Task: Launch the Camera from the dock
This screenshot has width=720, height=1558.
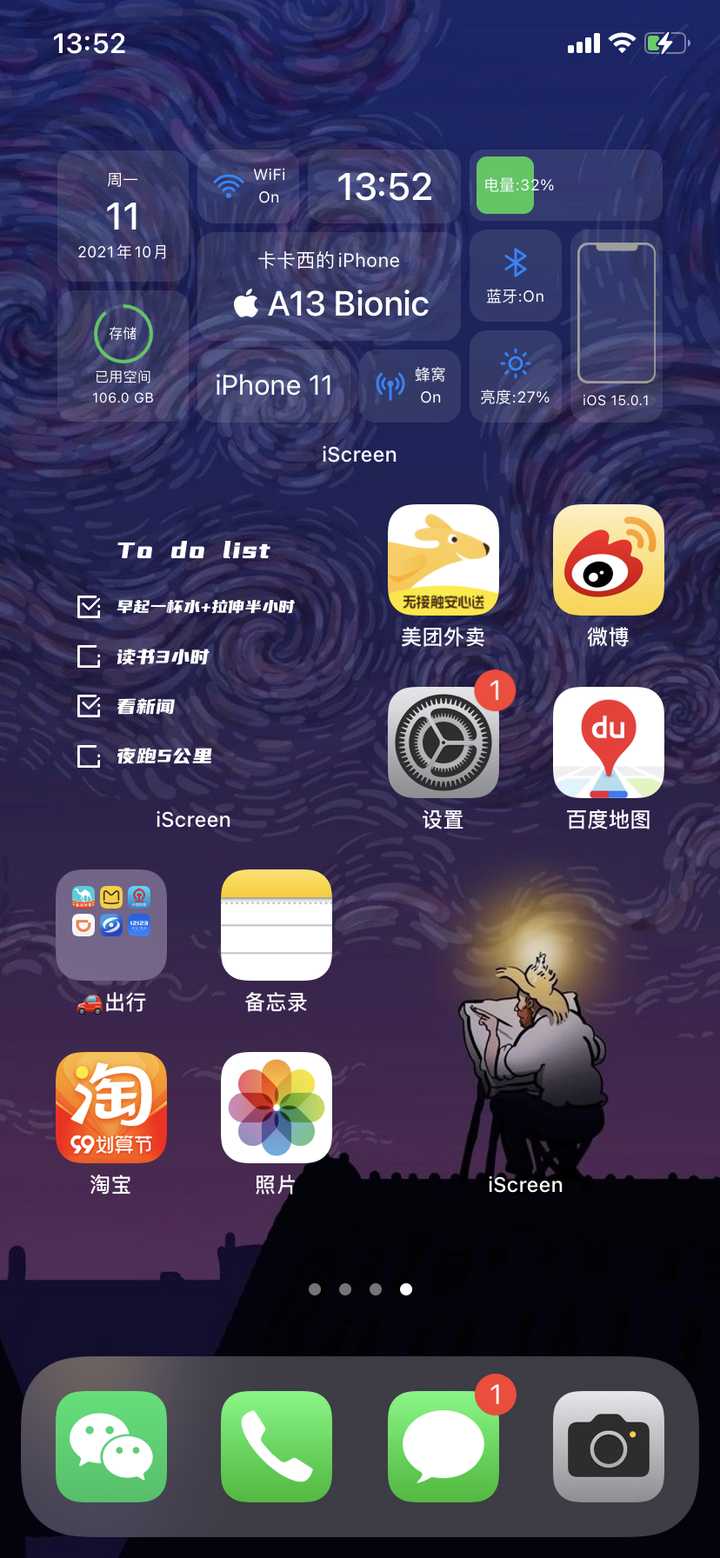Action: pos(608,1446)
